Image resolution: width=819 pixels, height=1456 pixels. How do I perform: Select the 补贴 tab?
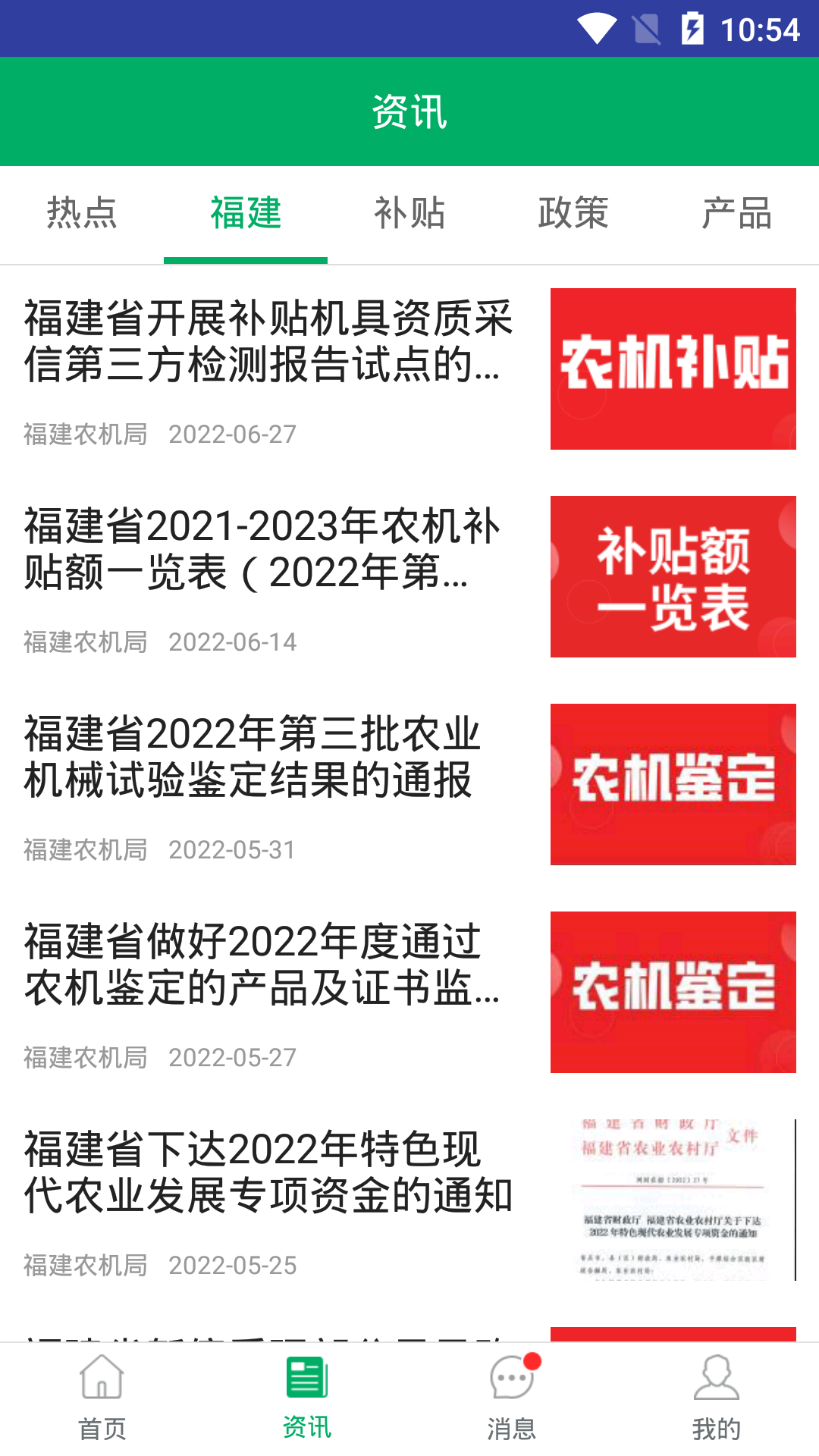pos(409,215)
